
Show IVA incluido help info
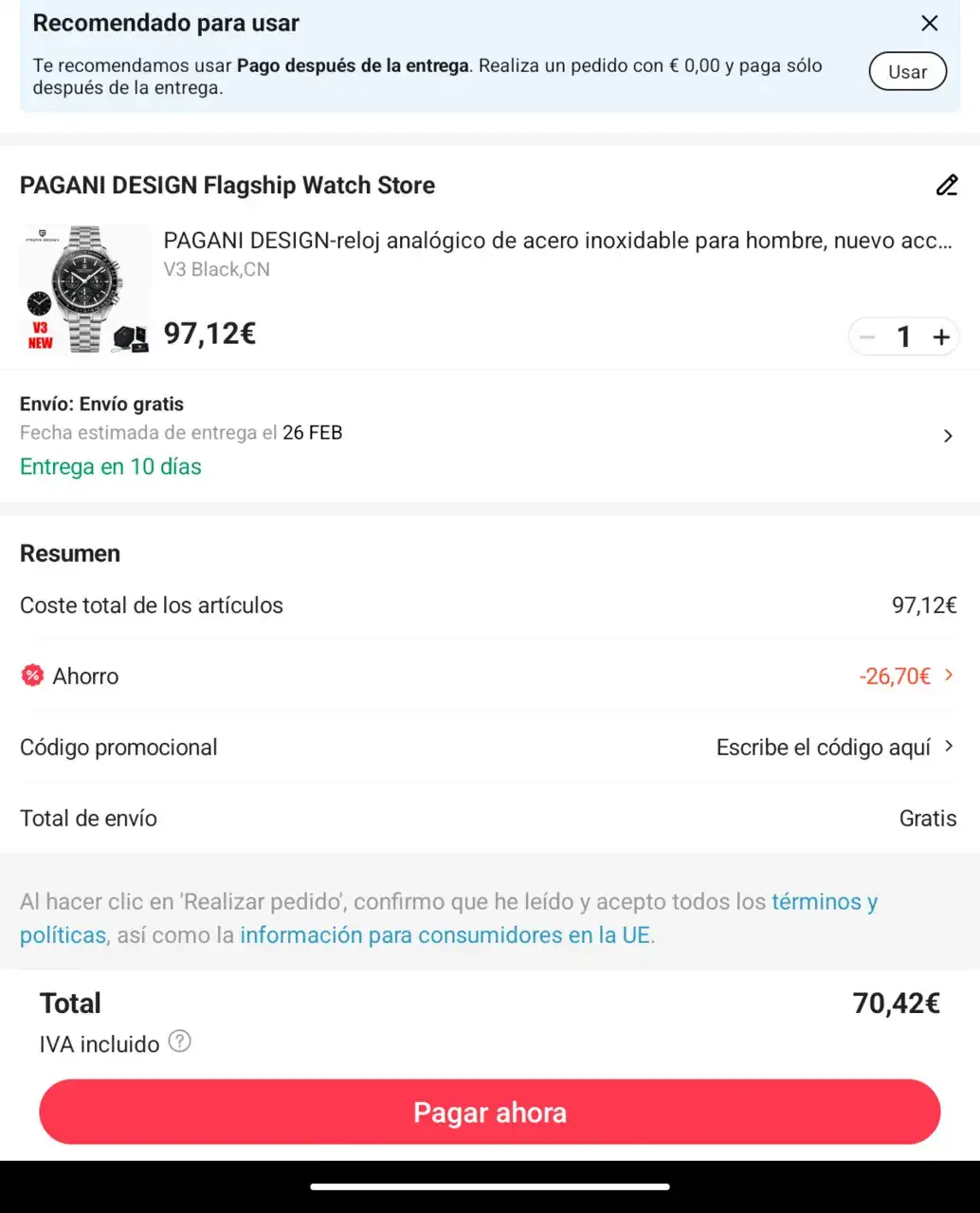(x=179, y=1042)
